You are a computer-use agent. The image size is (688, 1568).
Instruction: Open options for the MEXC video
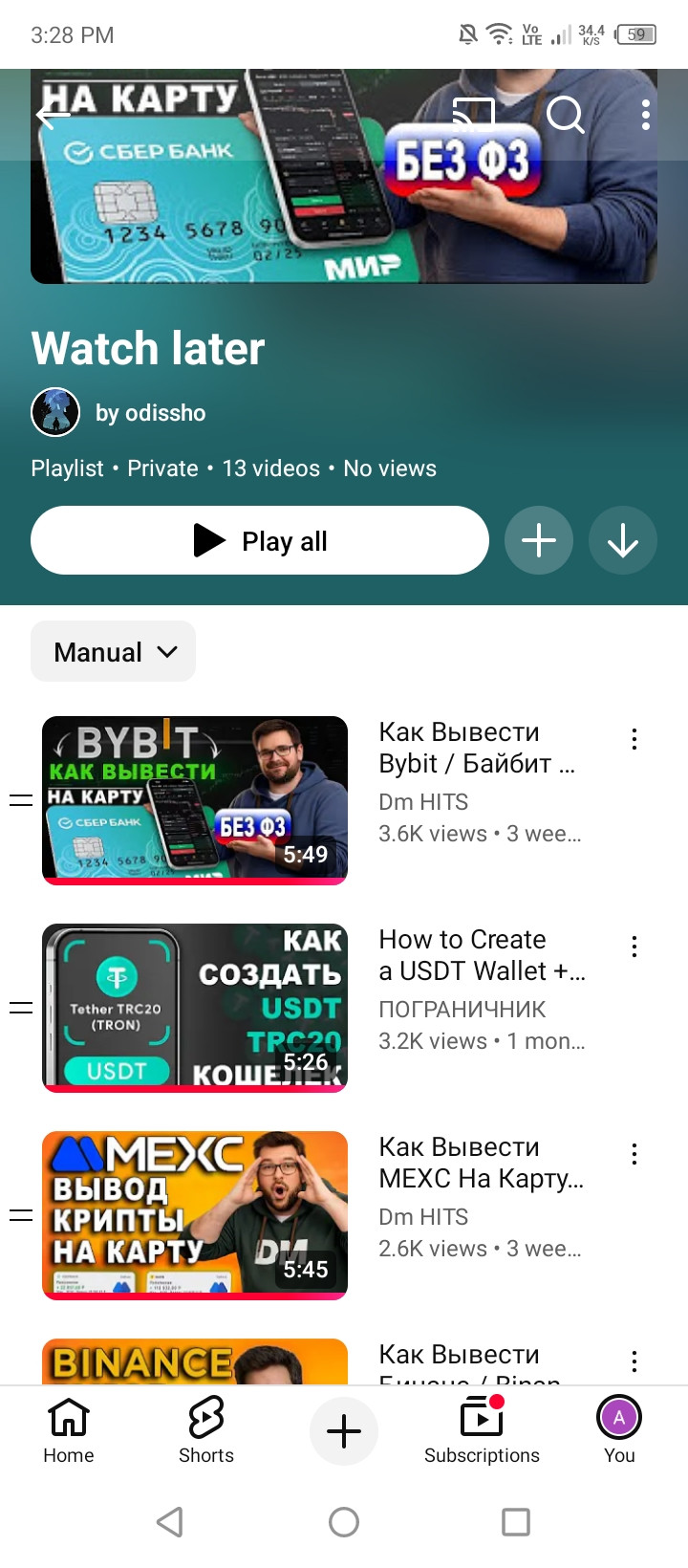tap(634, 1154)
